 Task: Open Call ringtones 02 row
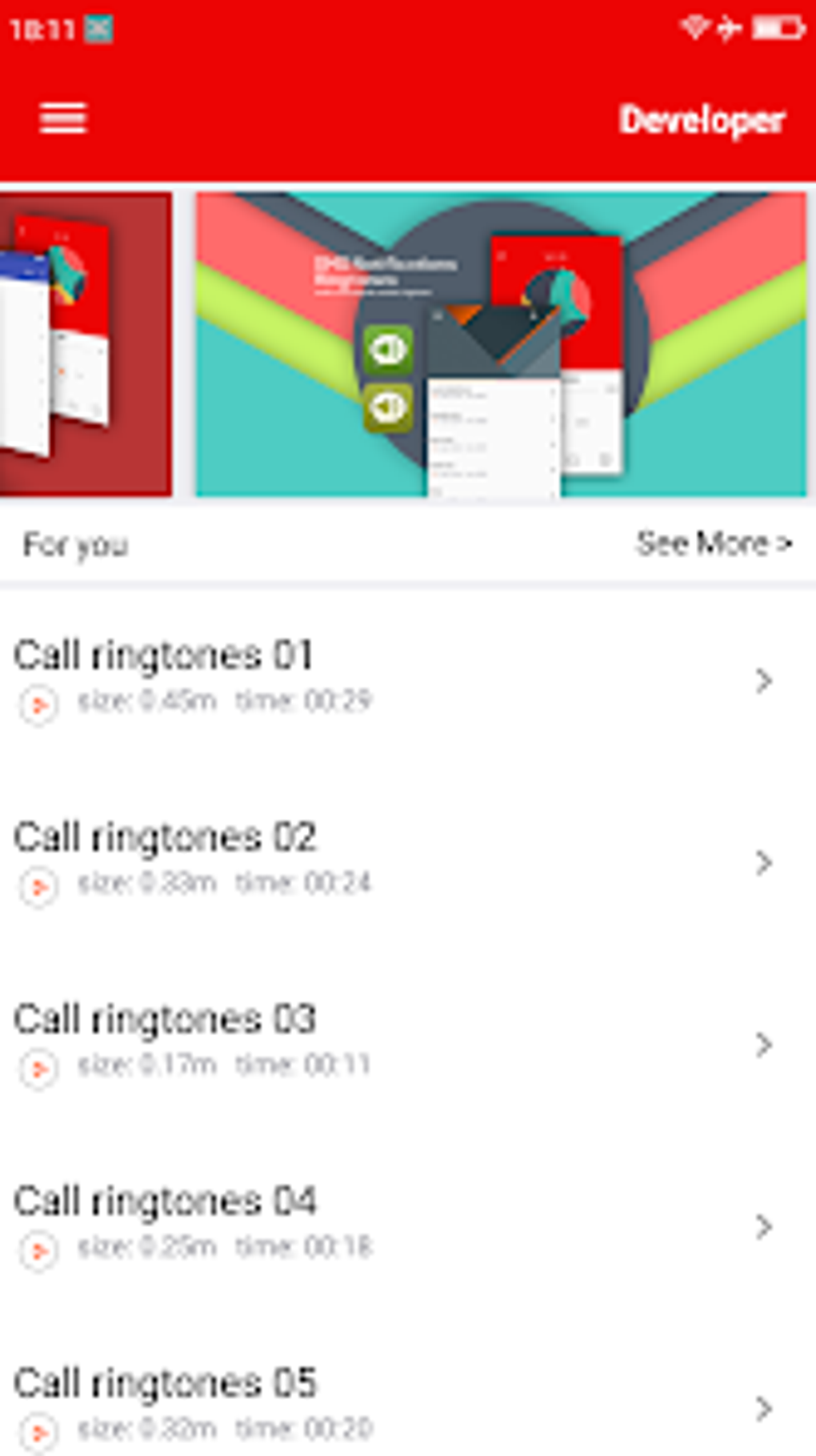point(408,862)
